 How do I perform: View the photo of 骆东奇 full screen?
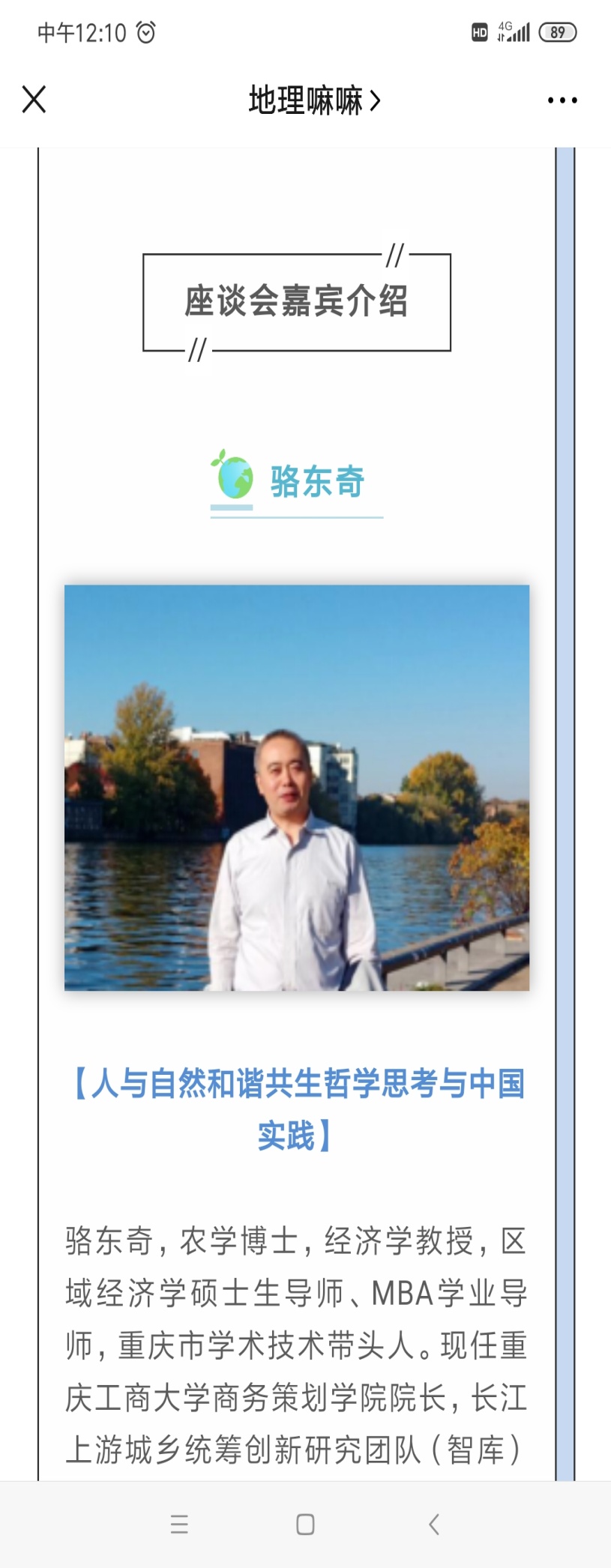297,787
